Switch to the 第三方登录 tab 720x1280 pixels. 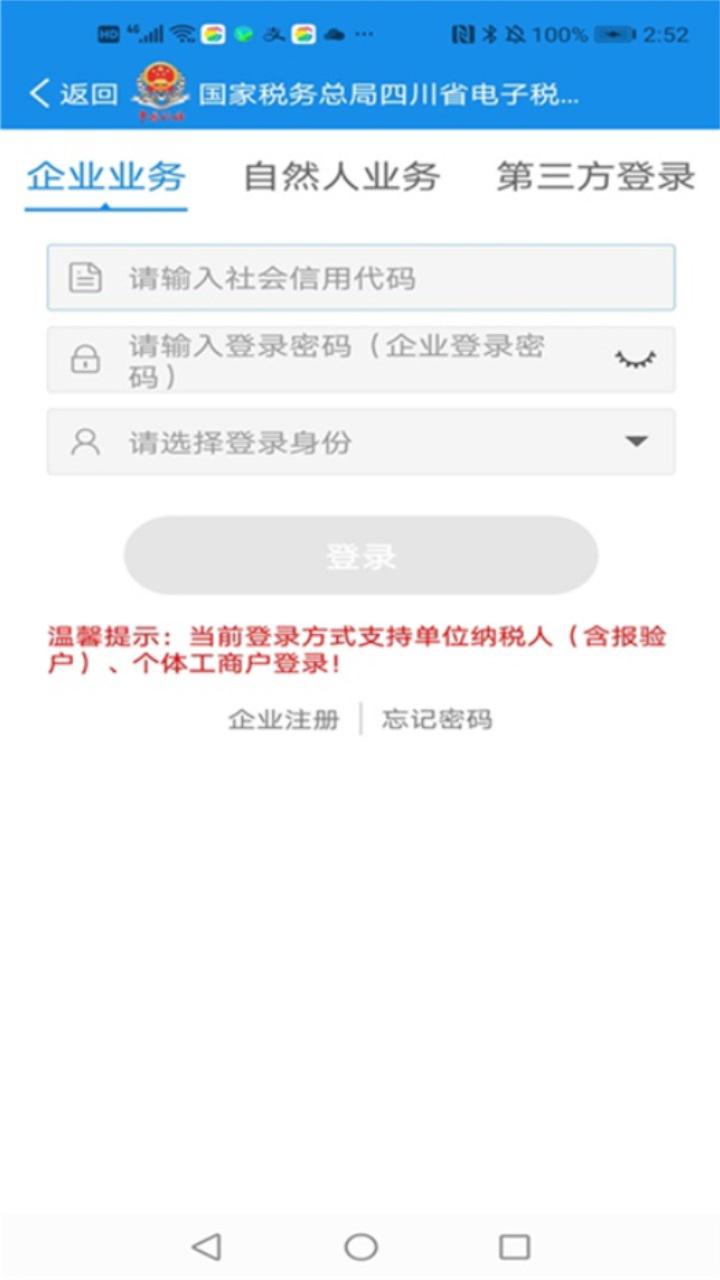[596, 177]
